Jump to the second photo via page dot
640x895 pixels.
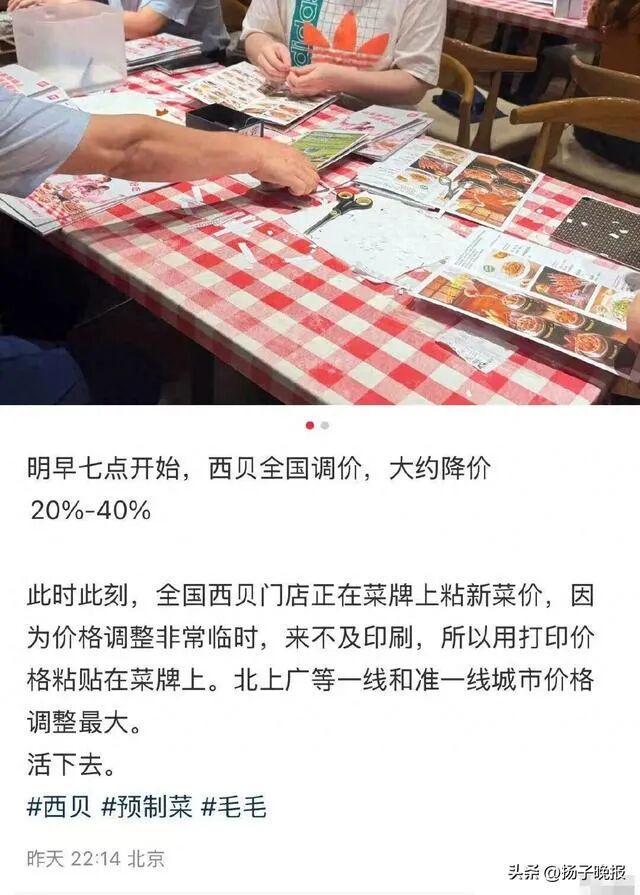coord(325,425)
